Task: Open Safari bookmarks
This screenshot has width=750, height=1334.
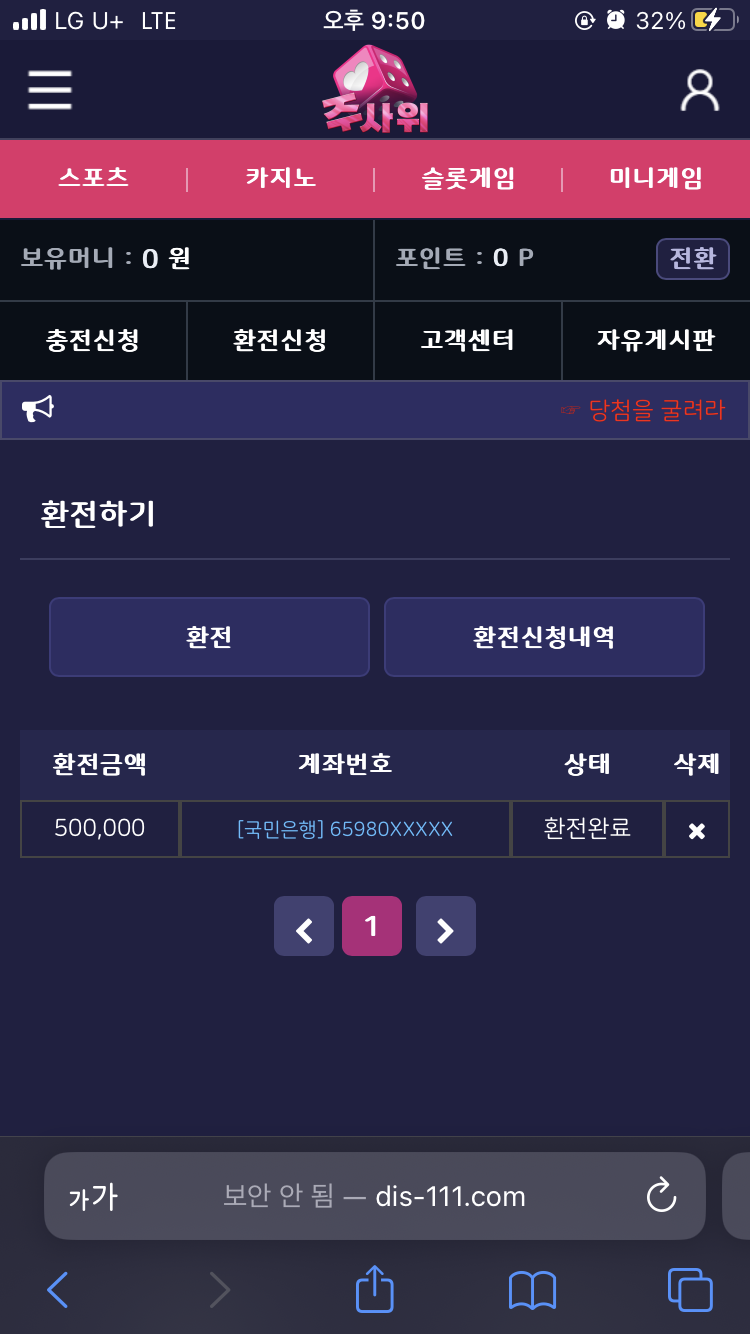Action: (x=532, y=1290)
